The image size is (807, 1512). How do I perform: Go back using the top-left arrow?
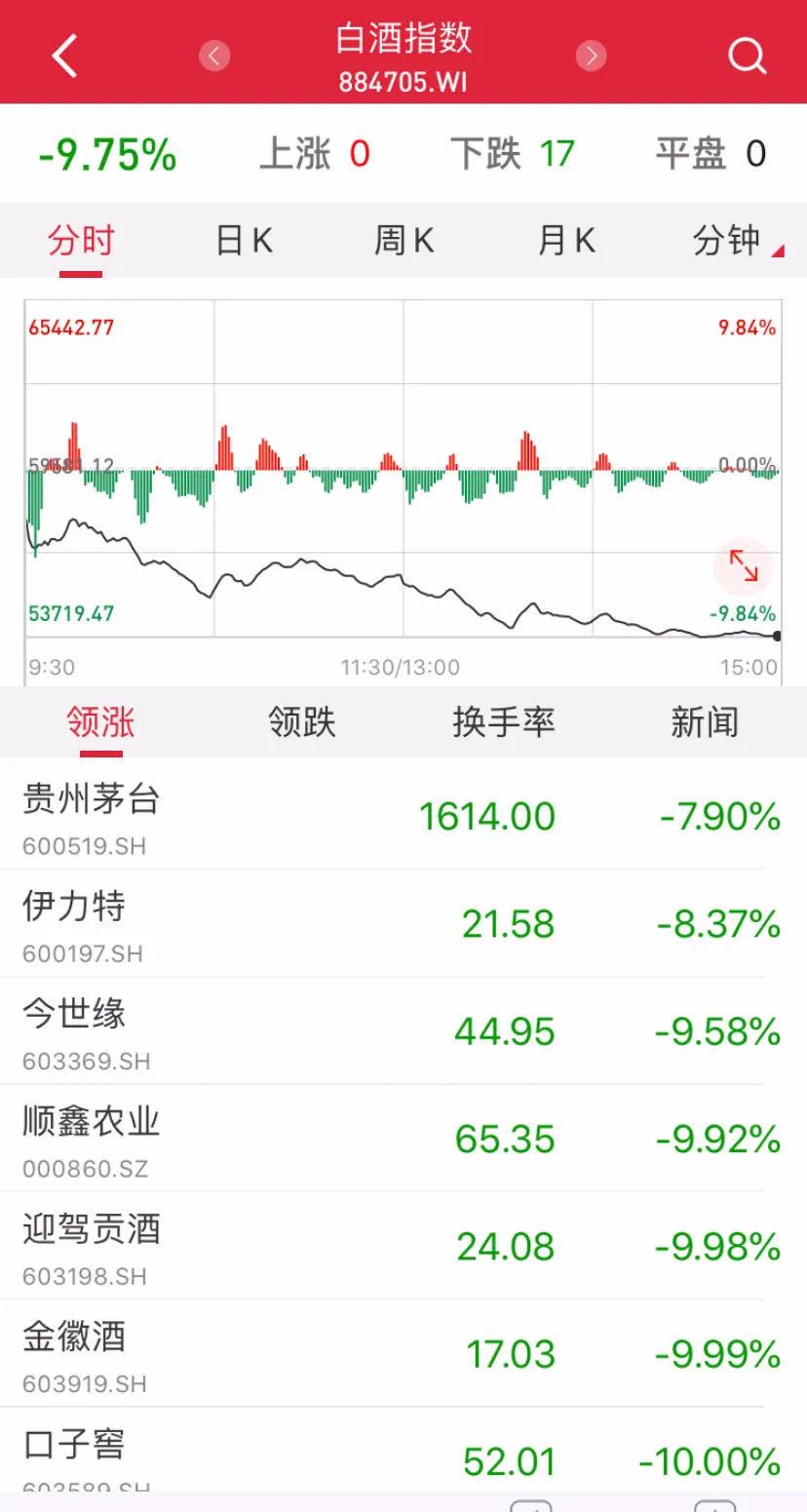[x=64, y=56]
